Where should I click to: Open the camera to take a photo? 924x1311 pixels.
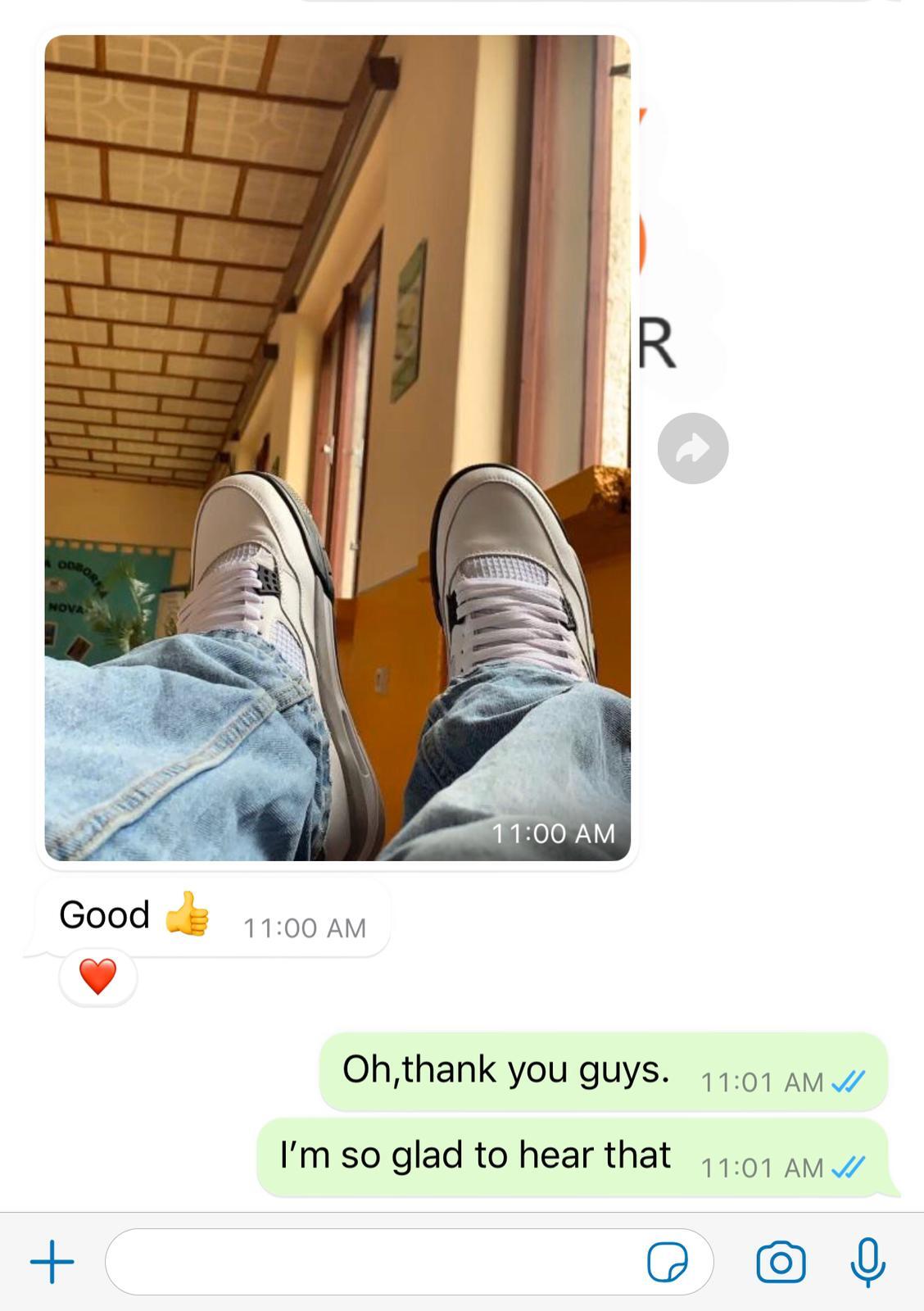[781, 1262]
